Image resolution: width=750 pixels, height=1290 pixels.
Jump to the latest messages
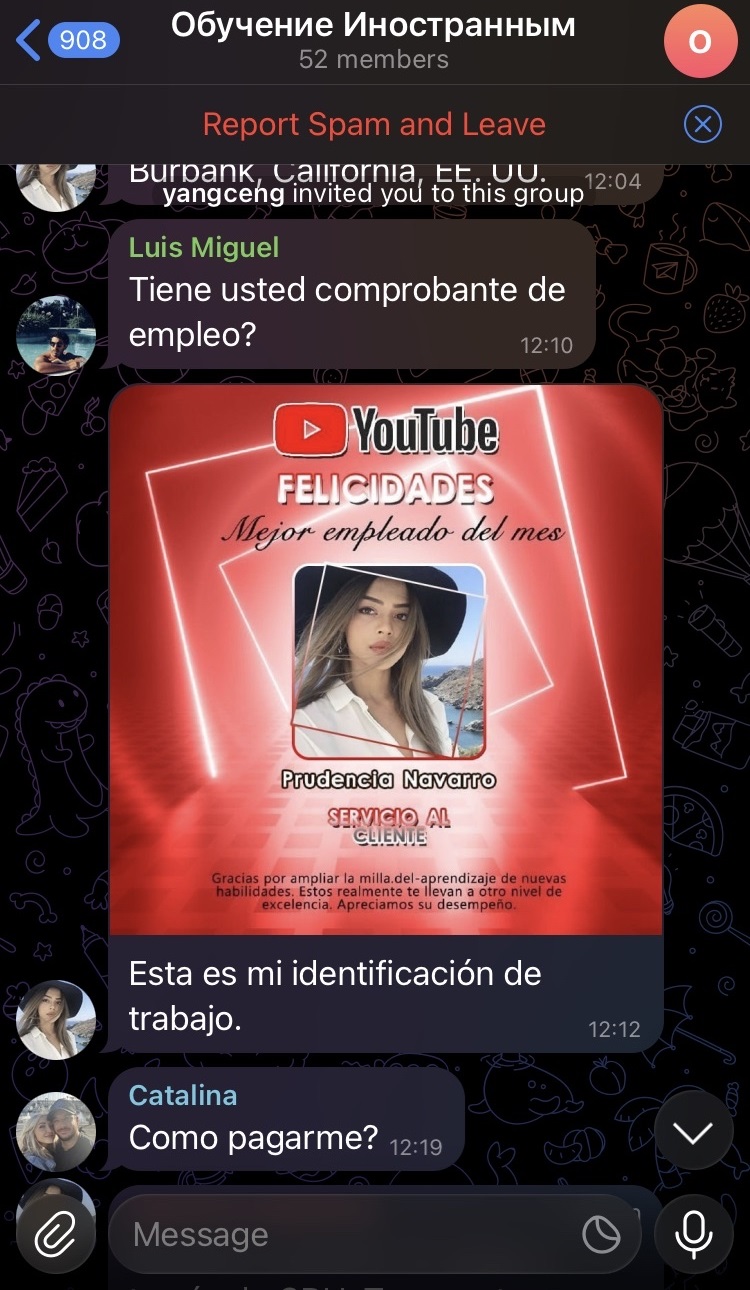tap(693, 1131)
